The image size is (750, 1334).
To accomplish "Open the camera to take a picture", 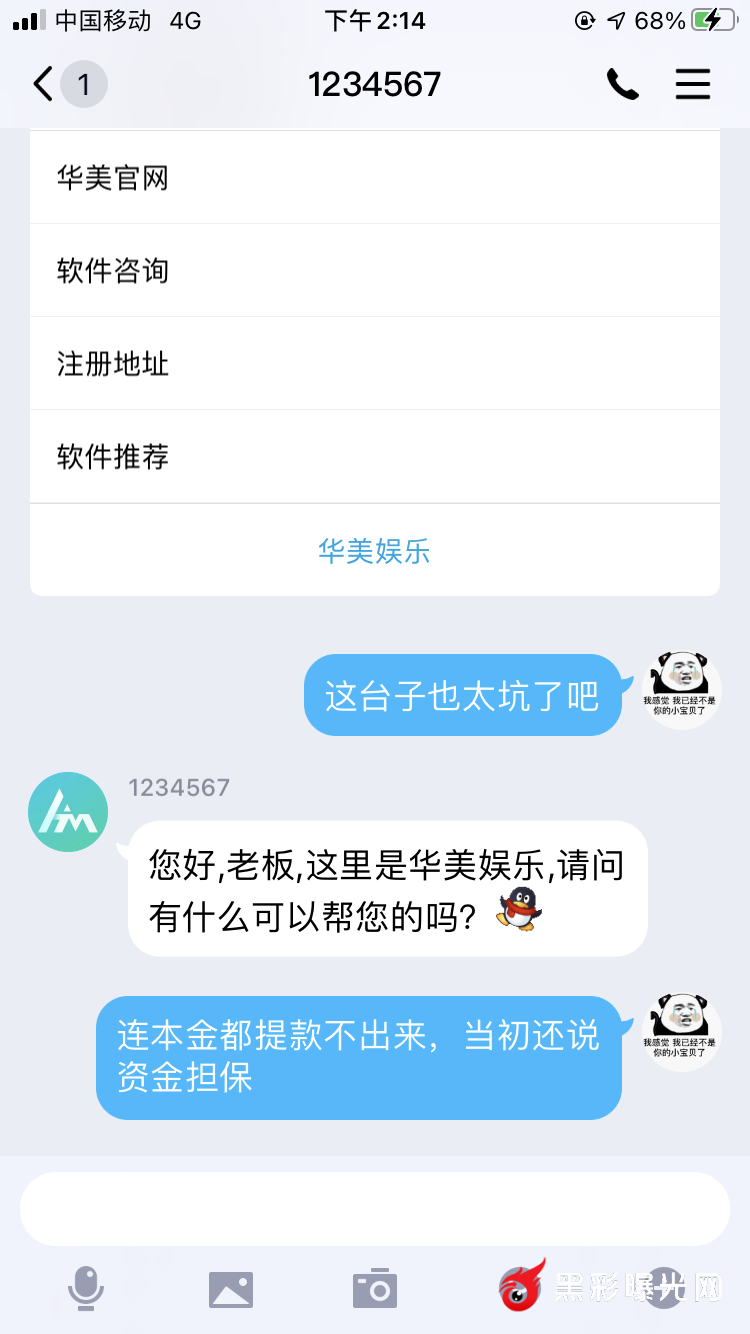I will point(375,1289).
